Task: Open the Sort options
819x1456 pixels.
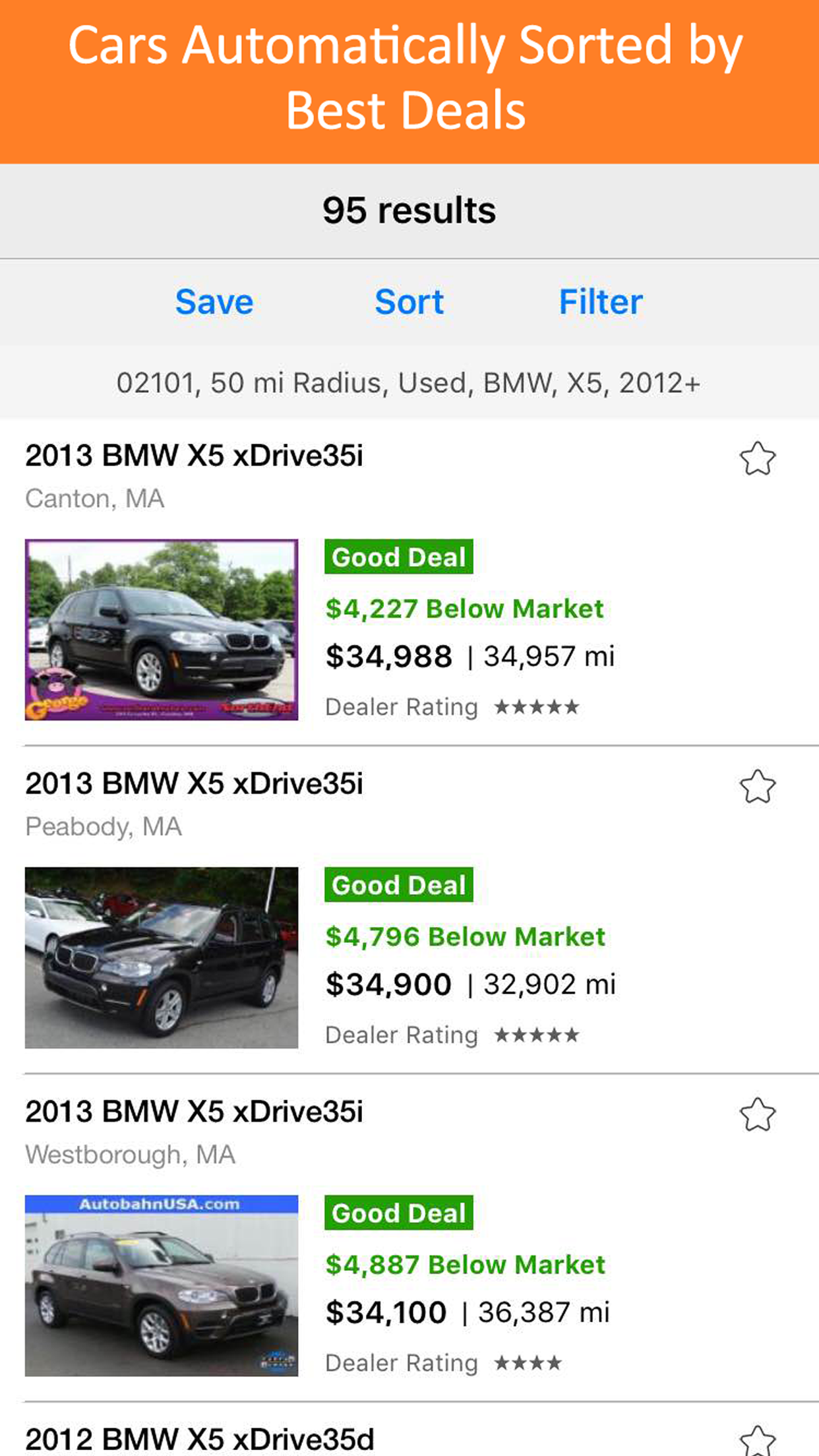Action: pos(409,302)
